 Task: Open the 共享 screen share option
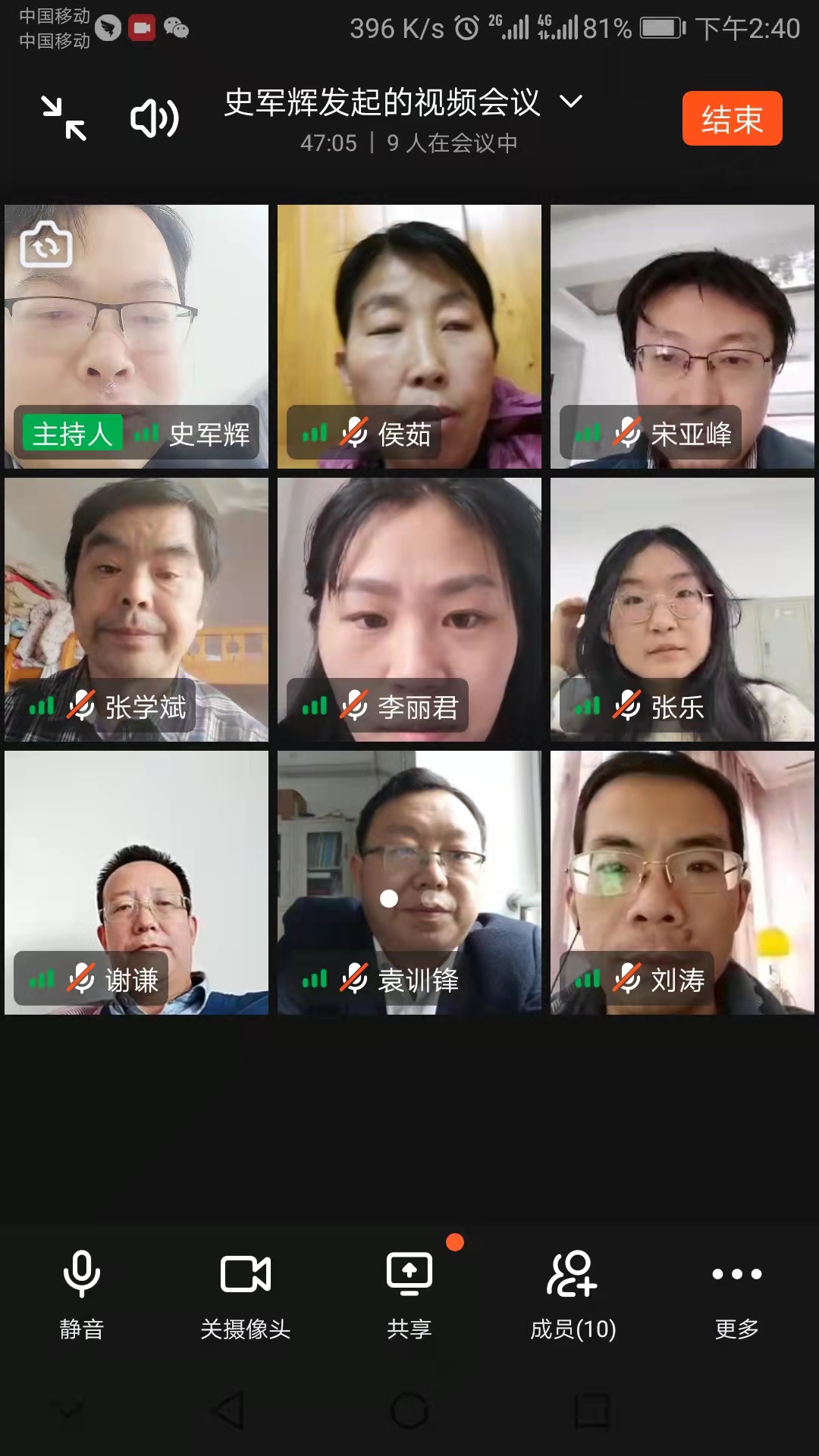click(x=409, y=1292)
